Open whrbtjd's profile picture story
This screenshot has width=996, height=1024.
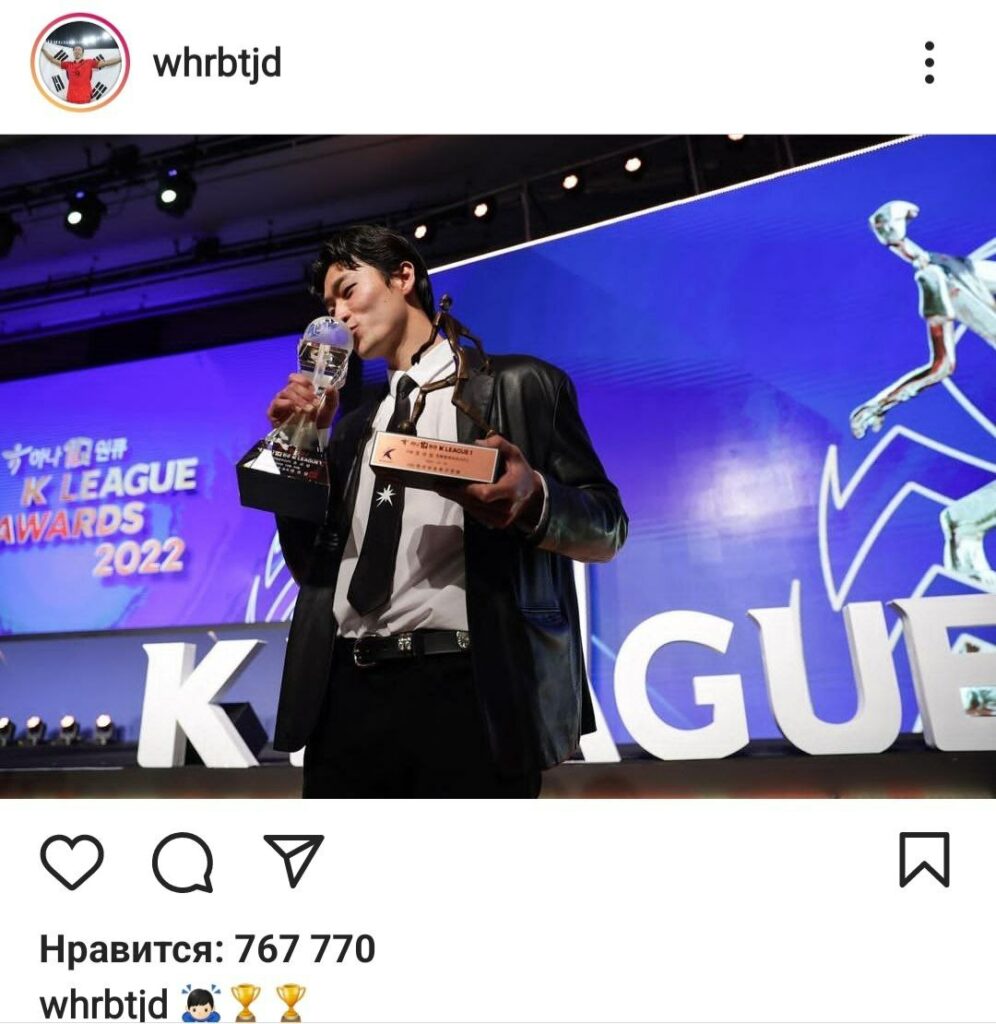[80, 63]
